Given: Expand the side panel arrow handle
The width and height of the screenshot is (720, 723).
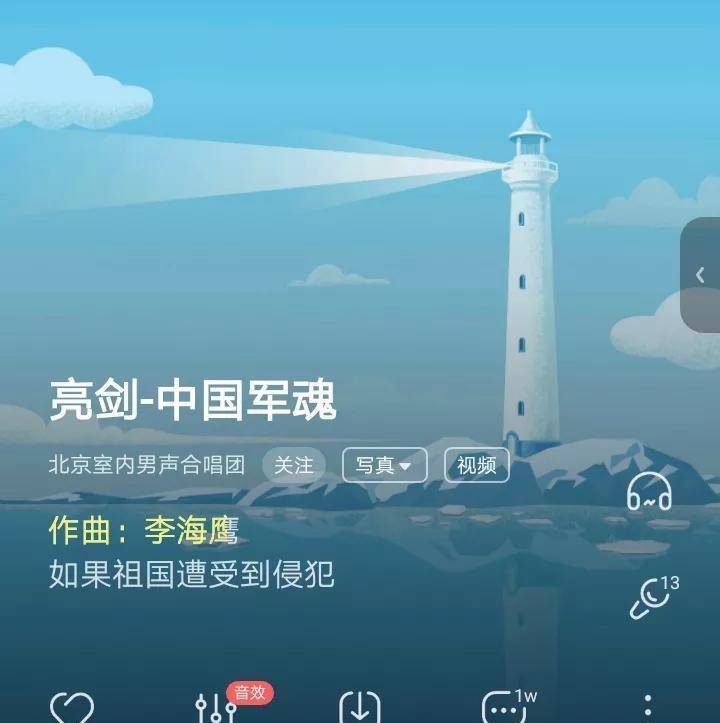Looking at the screenshot, I should (x=700, y=274).
